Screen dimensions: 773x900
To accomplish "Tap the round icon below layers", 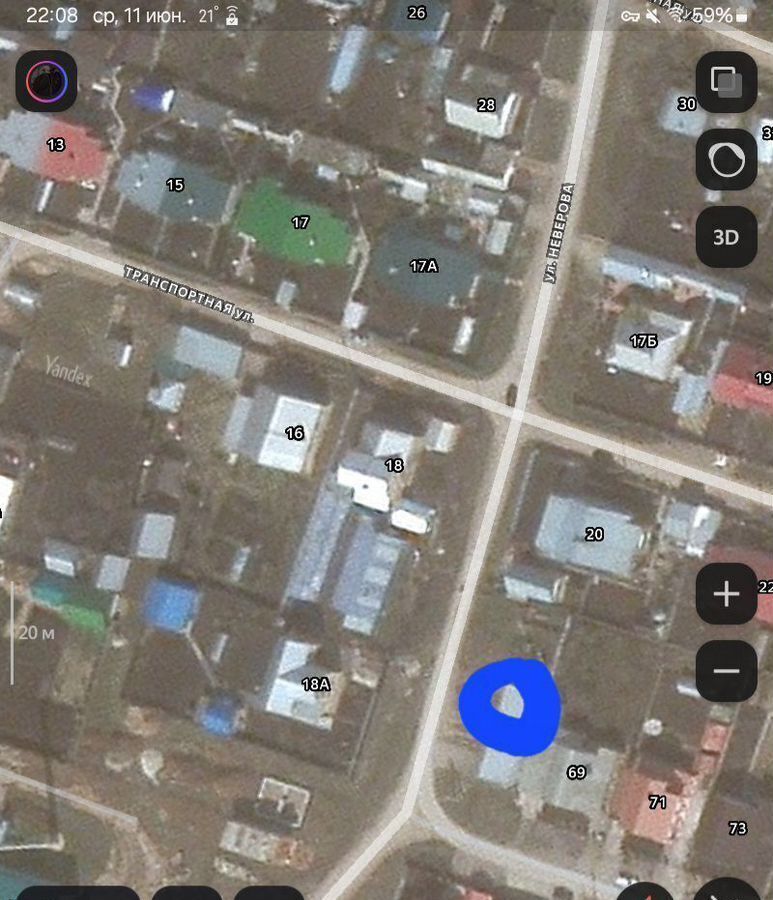I will coord(726,159).
